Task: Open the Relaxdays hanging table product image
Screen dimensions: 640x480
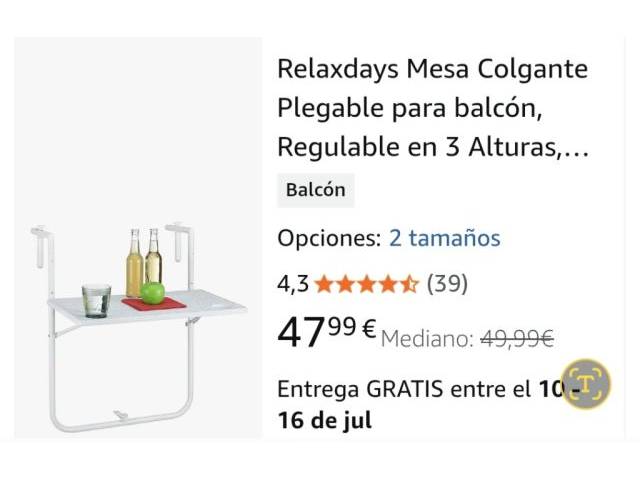Action: (x=137, y=325)
